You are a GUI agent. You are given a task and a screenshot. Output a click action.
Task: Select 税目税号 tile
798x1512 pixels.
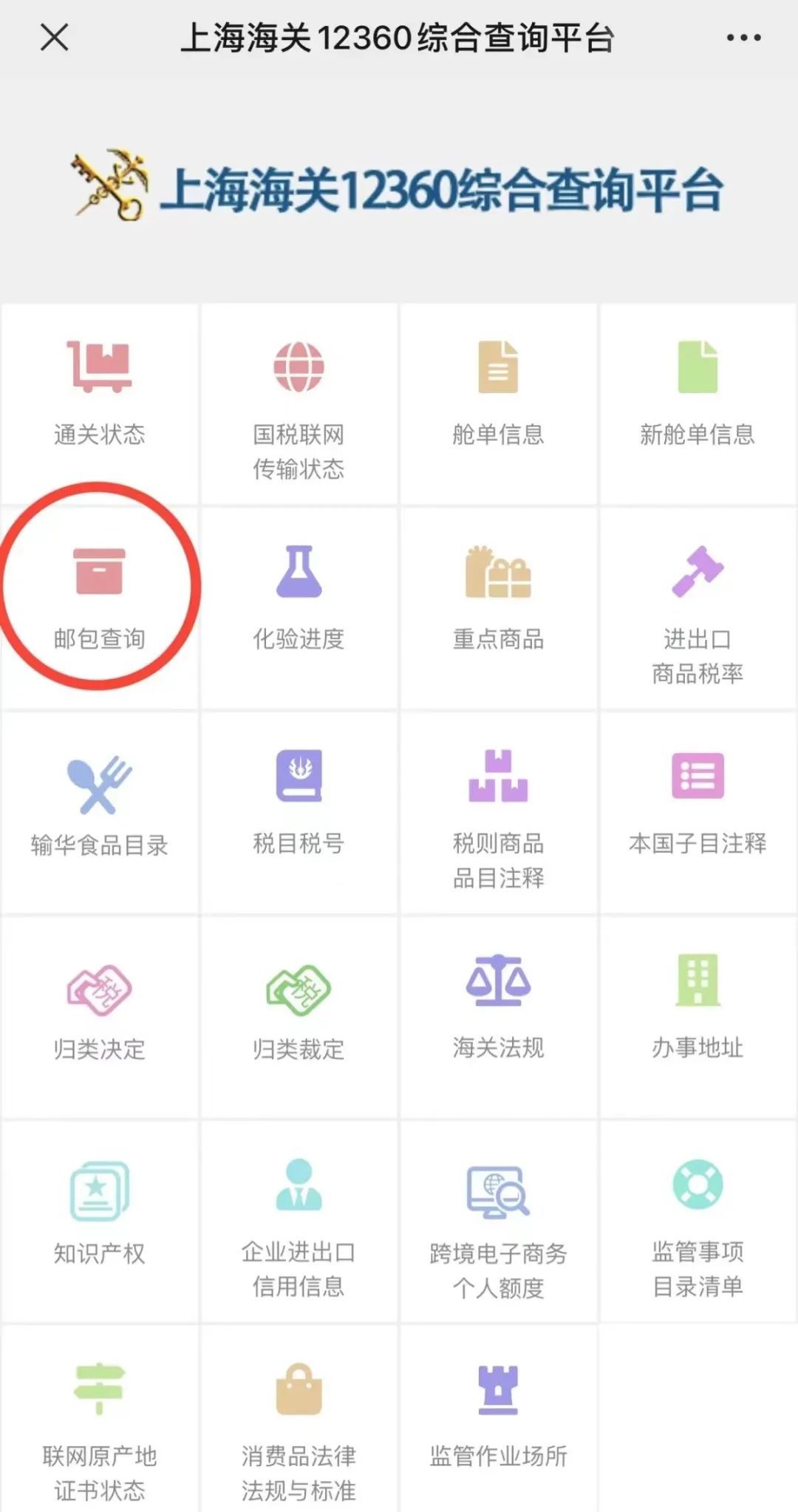[x=299, y=811]
